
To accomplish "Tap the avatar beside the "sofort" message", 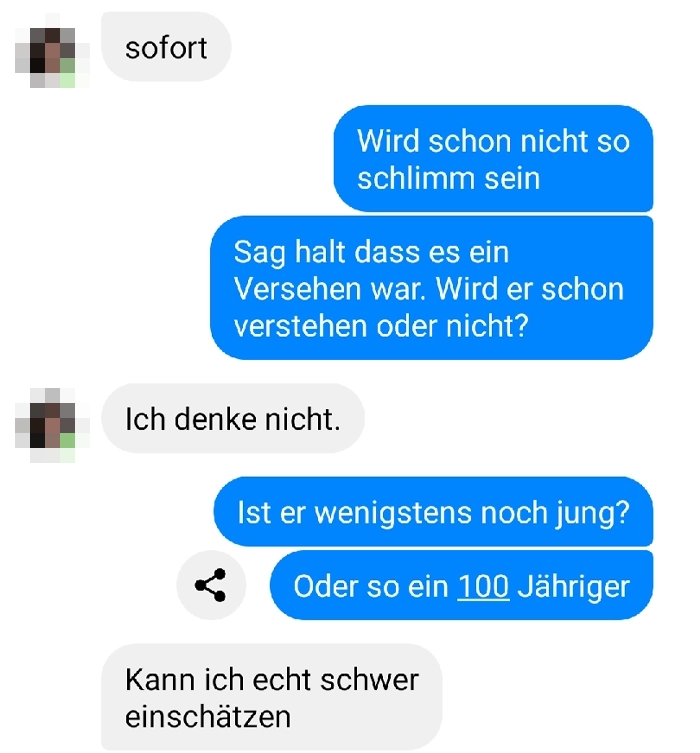I will (x=46, y=48).
